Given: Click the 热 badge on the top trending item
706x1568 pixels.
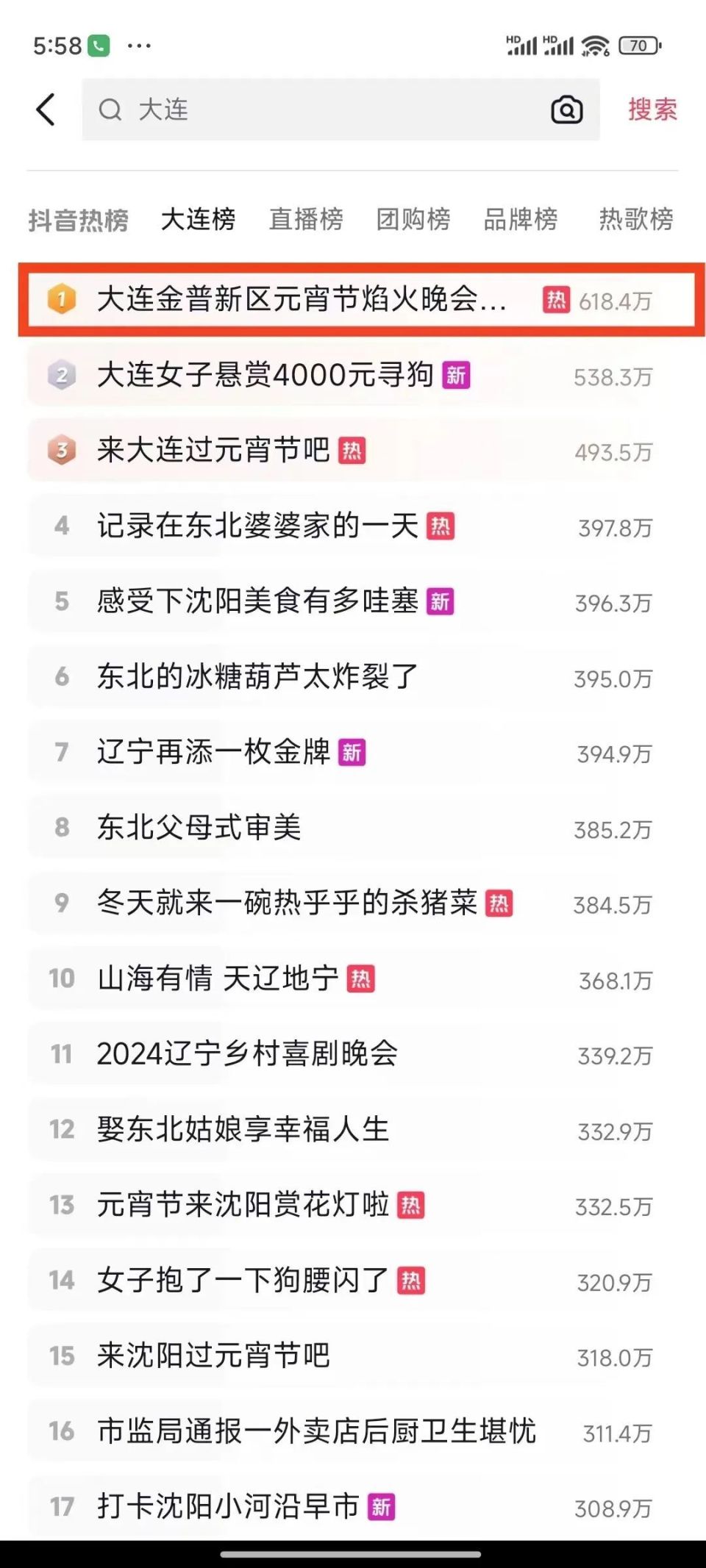Looking at the screenshot, I should click(557, 301).
